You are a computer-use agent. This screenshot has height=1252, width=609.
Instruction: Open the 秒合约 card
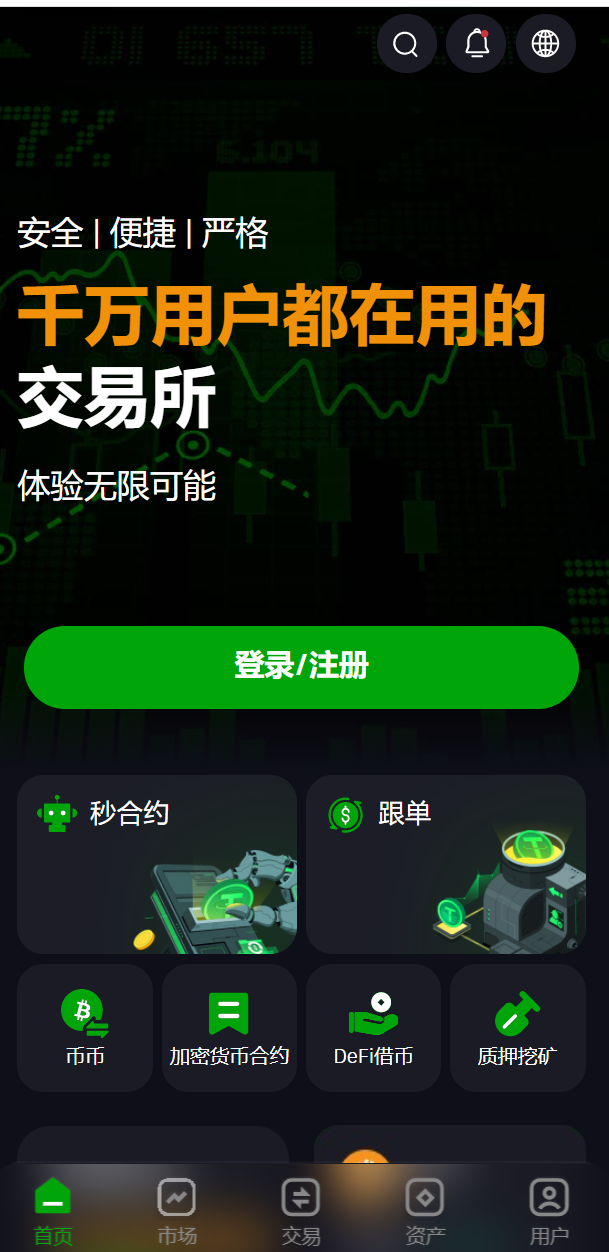pyautogui.click(x=157, y=864)
